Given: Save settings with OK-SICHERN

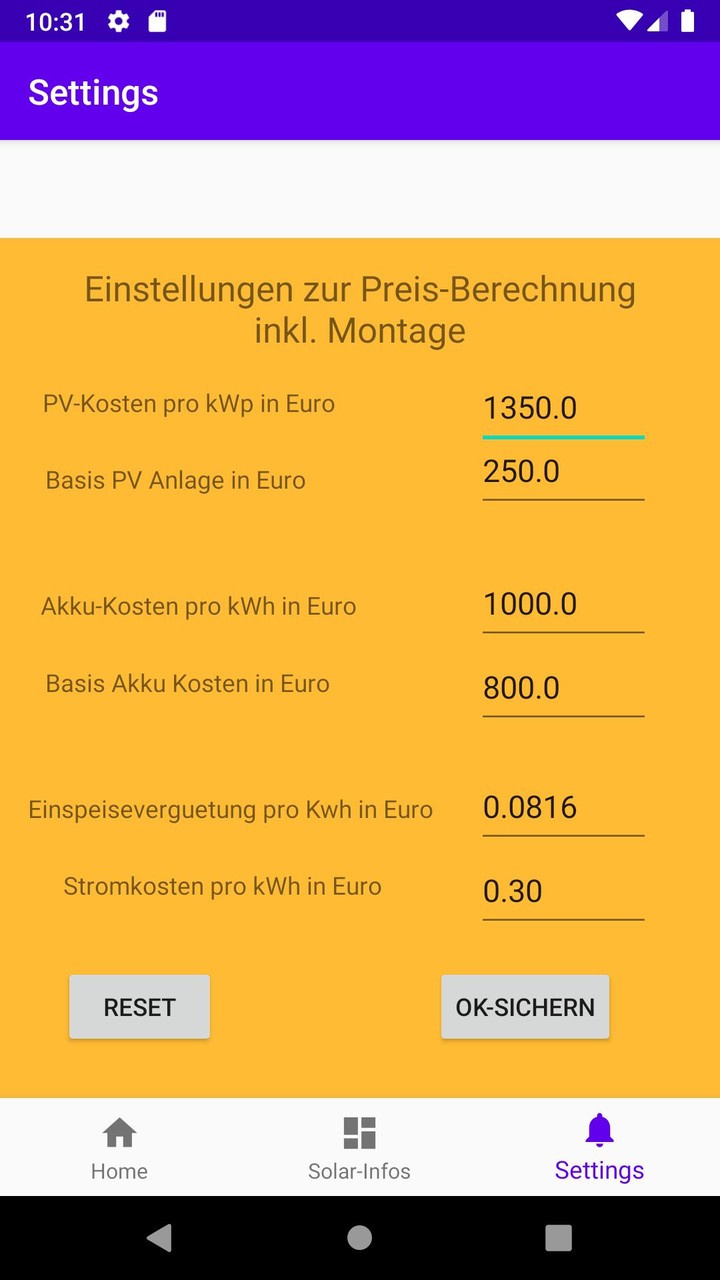Looking at the screenshot, I should (525, 1007).
